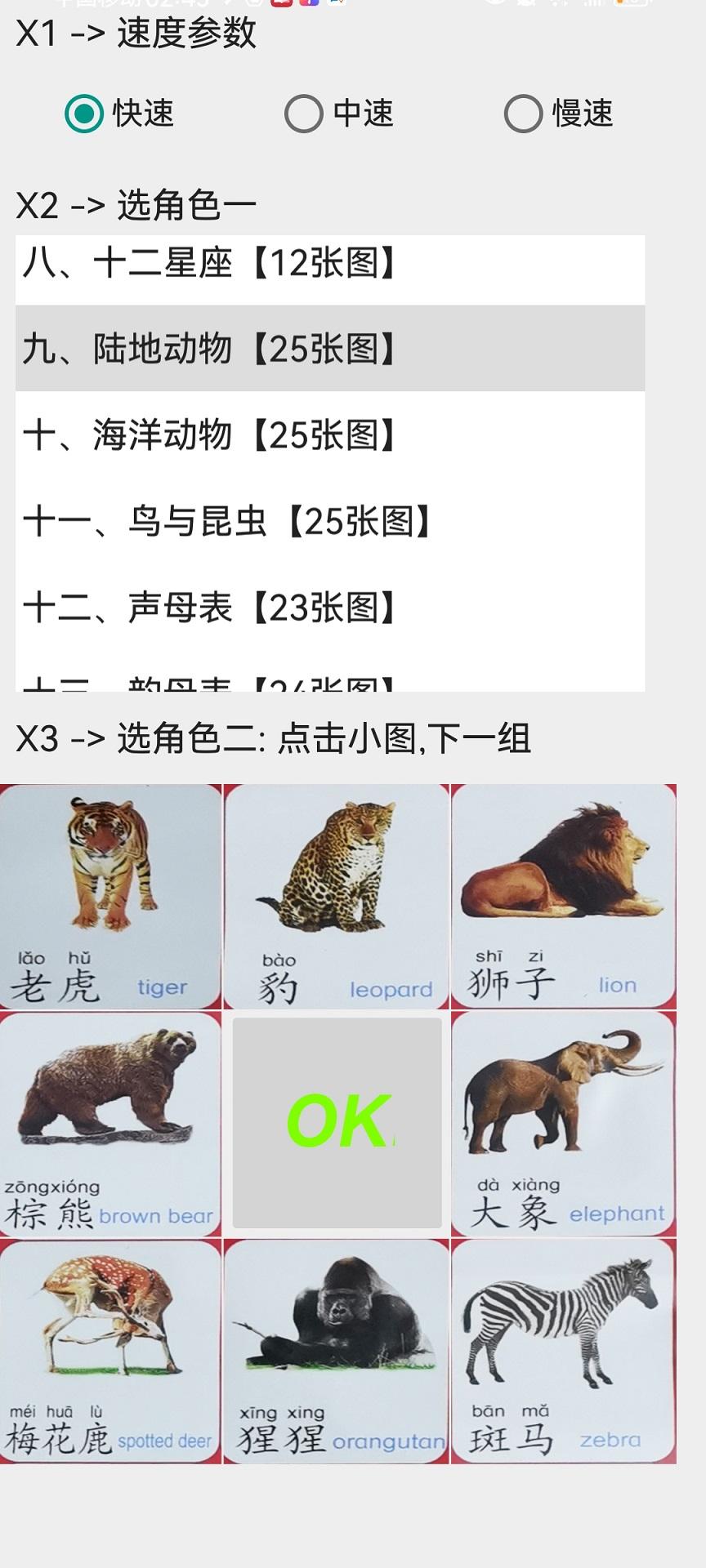Pick the 老虎 tiger card
The height and width of the screenshot is (1568, 706).
click(x=110, y=896)
